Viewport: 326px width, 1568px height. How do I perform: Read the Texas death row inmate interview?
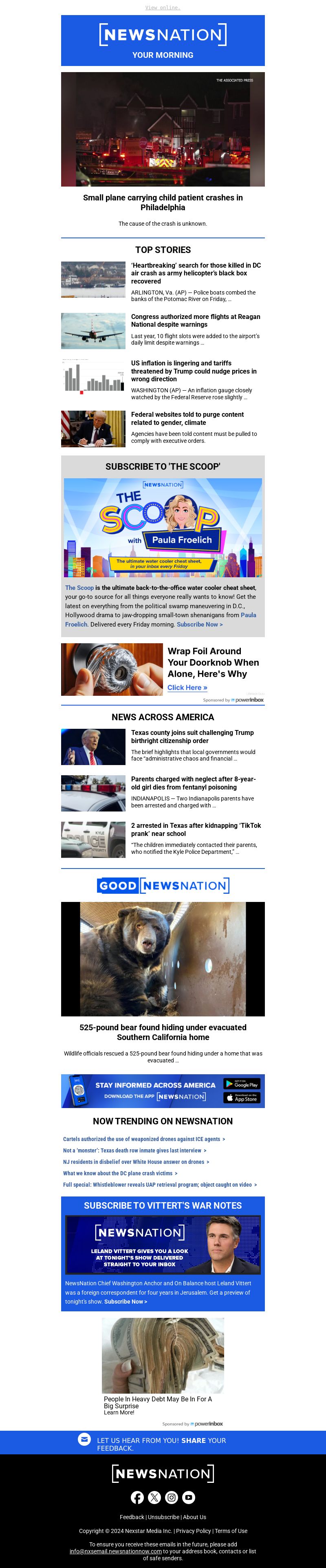134,1150
